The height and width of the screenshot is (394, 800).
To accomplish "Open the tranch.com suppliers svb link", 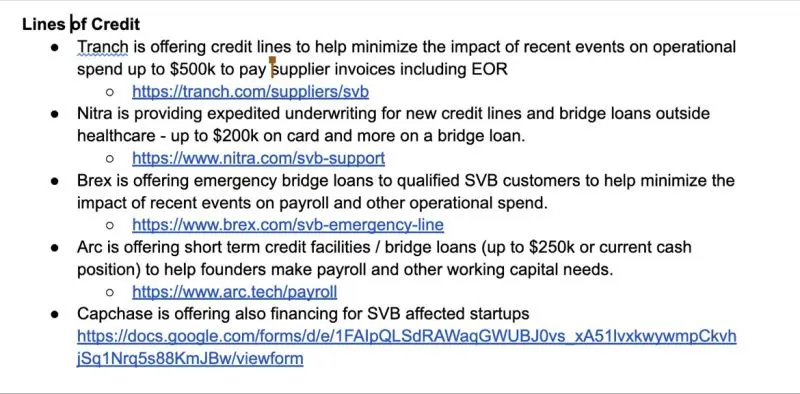I will point(251,92).
